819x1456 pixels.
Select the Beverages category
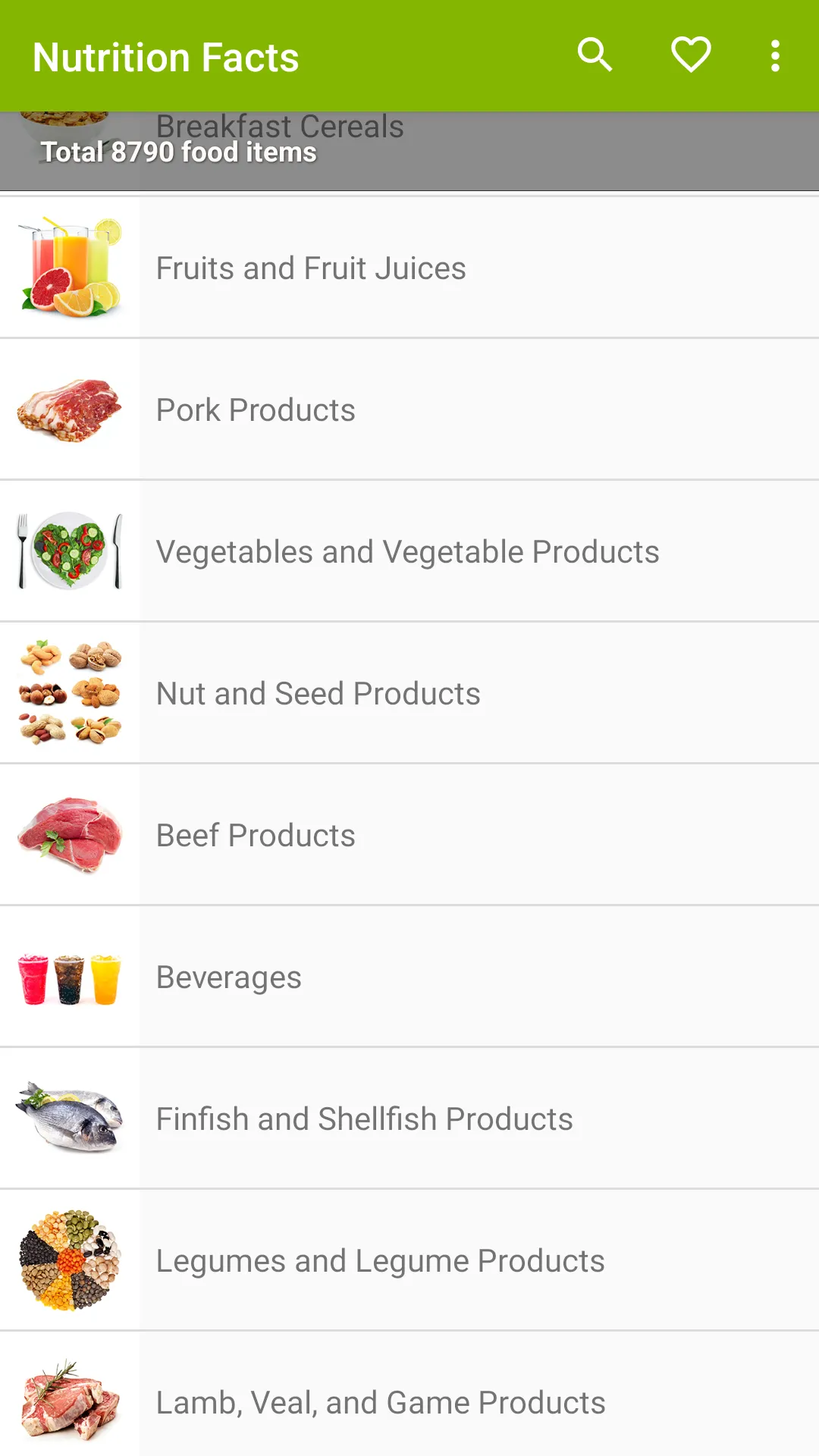[409, 977]
